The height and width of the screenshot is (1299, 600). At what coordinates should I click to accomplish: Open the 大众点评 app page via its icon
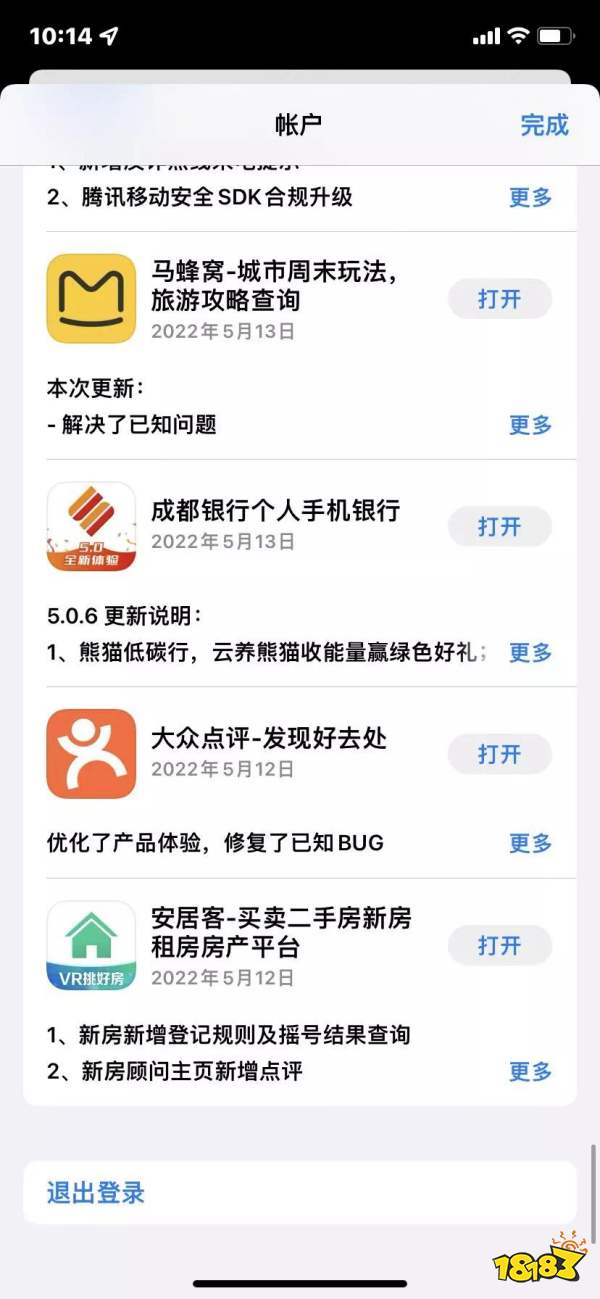(91, 754)
